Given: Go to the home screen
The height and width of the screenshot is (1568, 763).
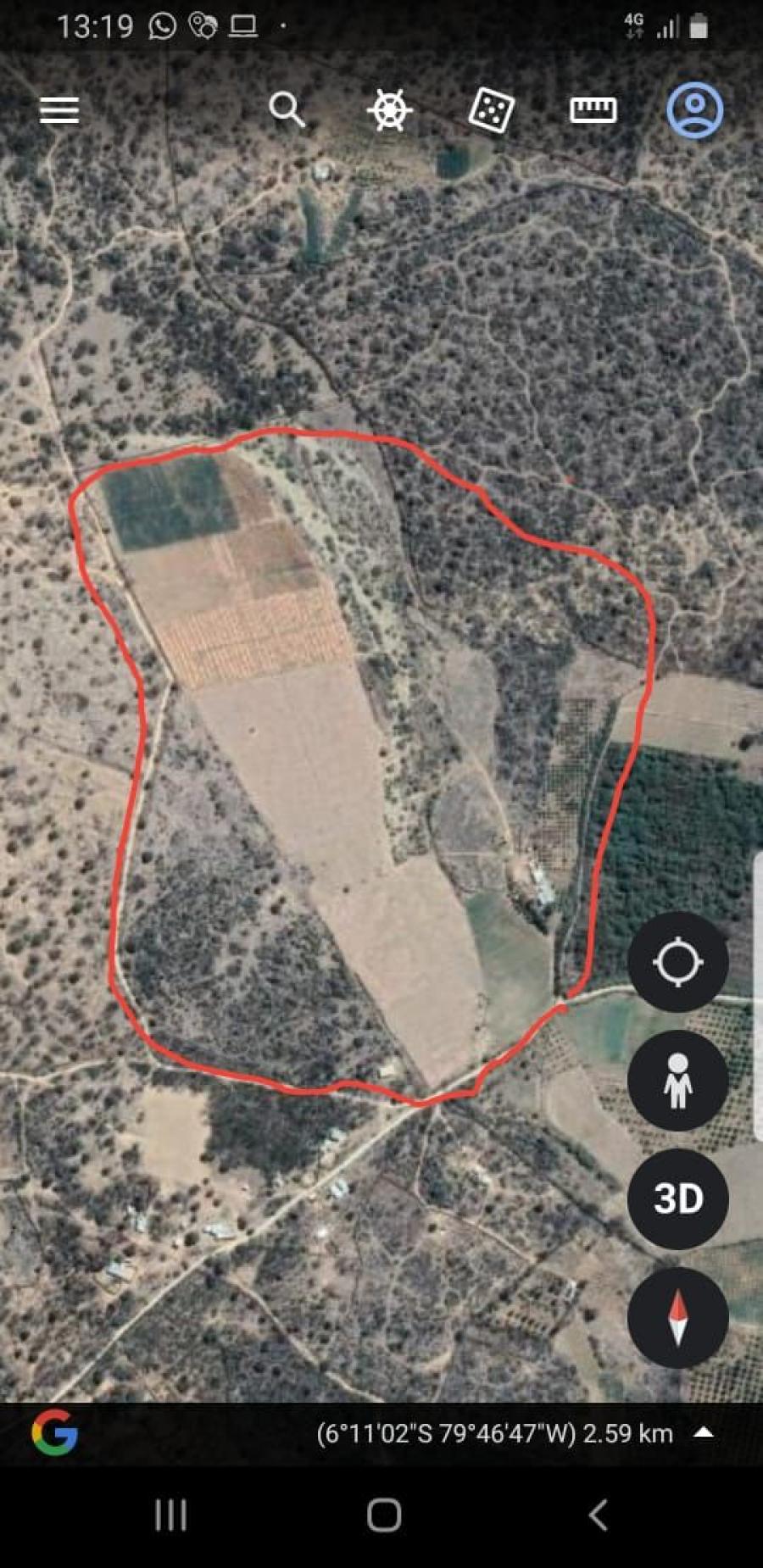Looking at the screenshot, I should (384, 1515).
